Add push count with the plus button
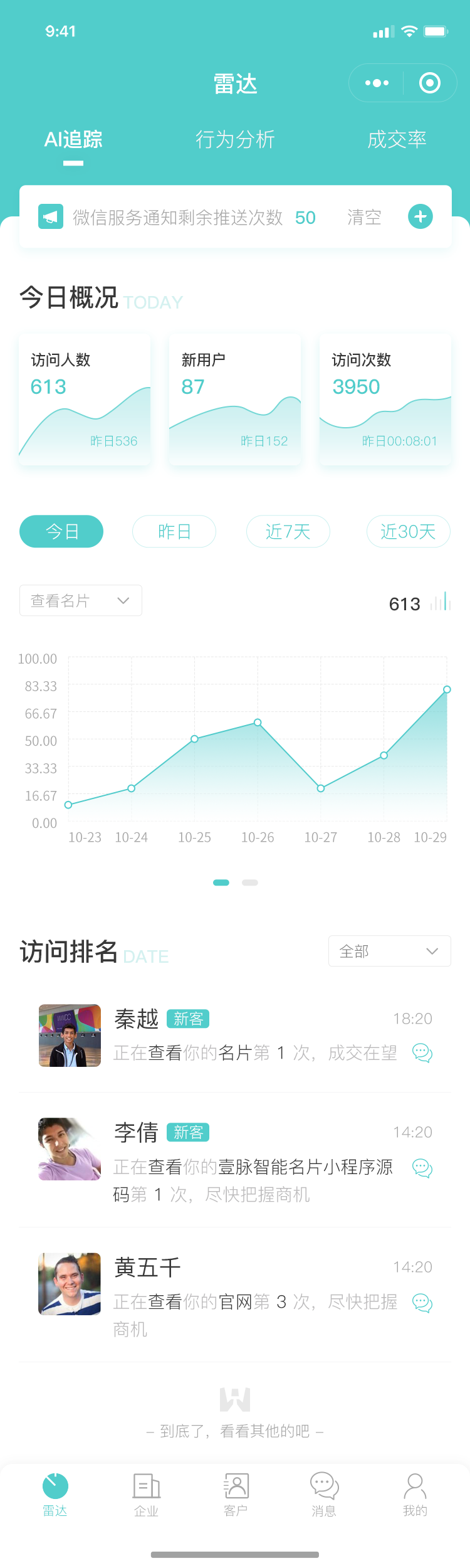The image size is (470, 1568). point(420,217)
